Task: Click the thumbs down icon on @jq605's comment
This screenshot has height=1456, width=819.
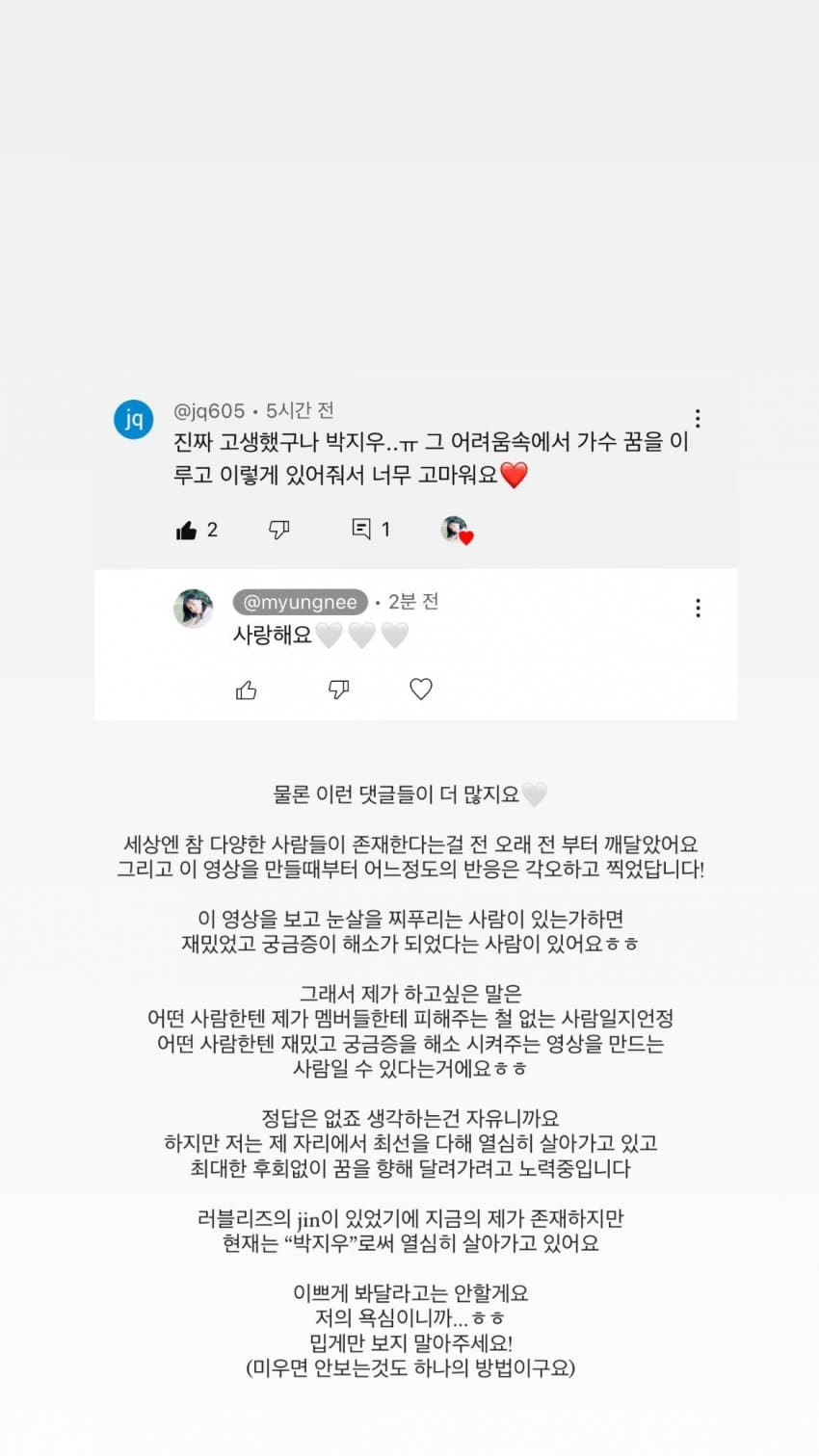Action: (278, 529)
